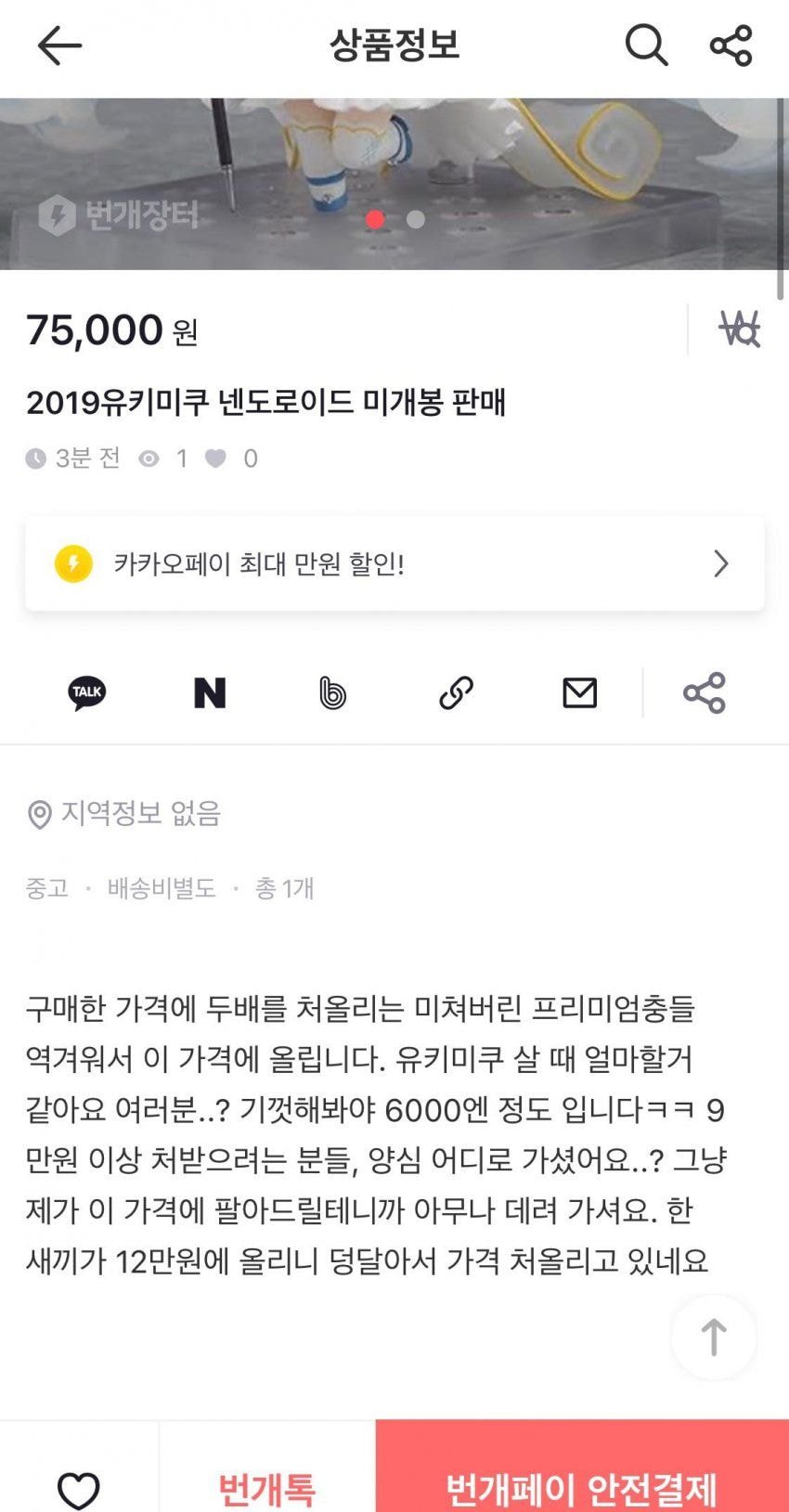
Task: Tap the share icon in the top bar
Action: click(731, 45)
